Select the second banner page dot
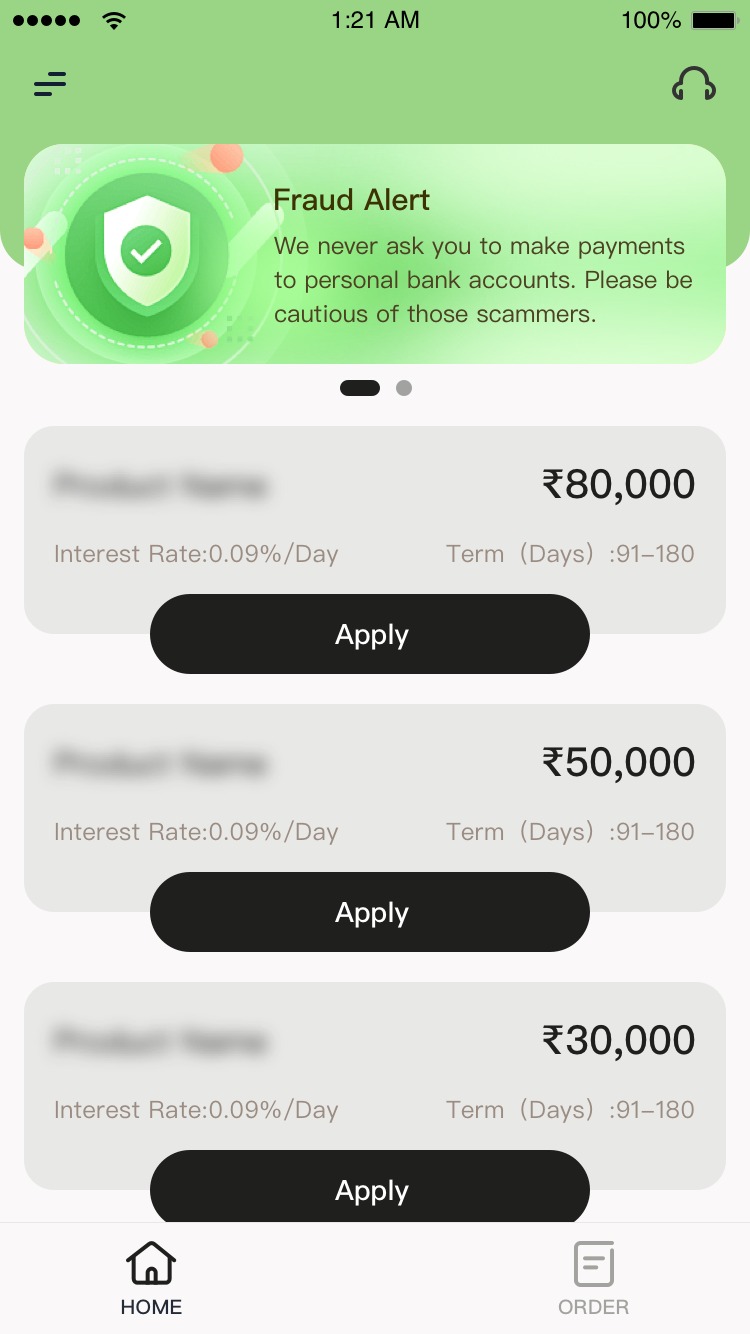 point(404,388)
